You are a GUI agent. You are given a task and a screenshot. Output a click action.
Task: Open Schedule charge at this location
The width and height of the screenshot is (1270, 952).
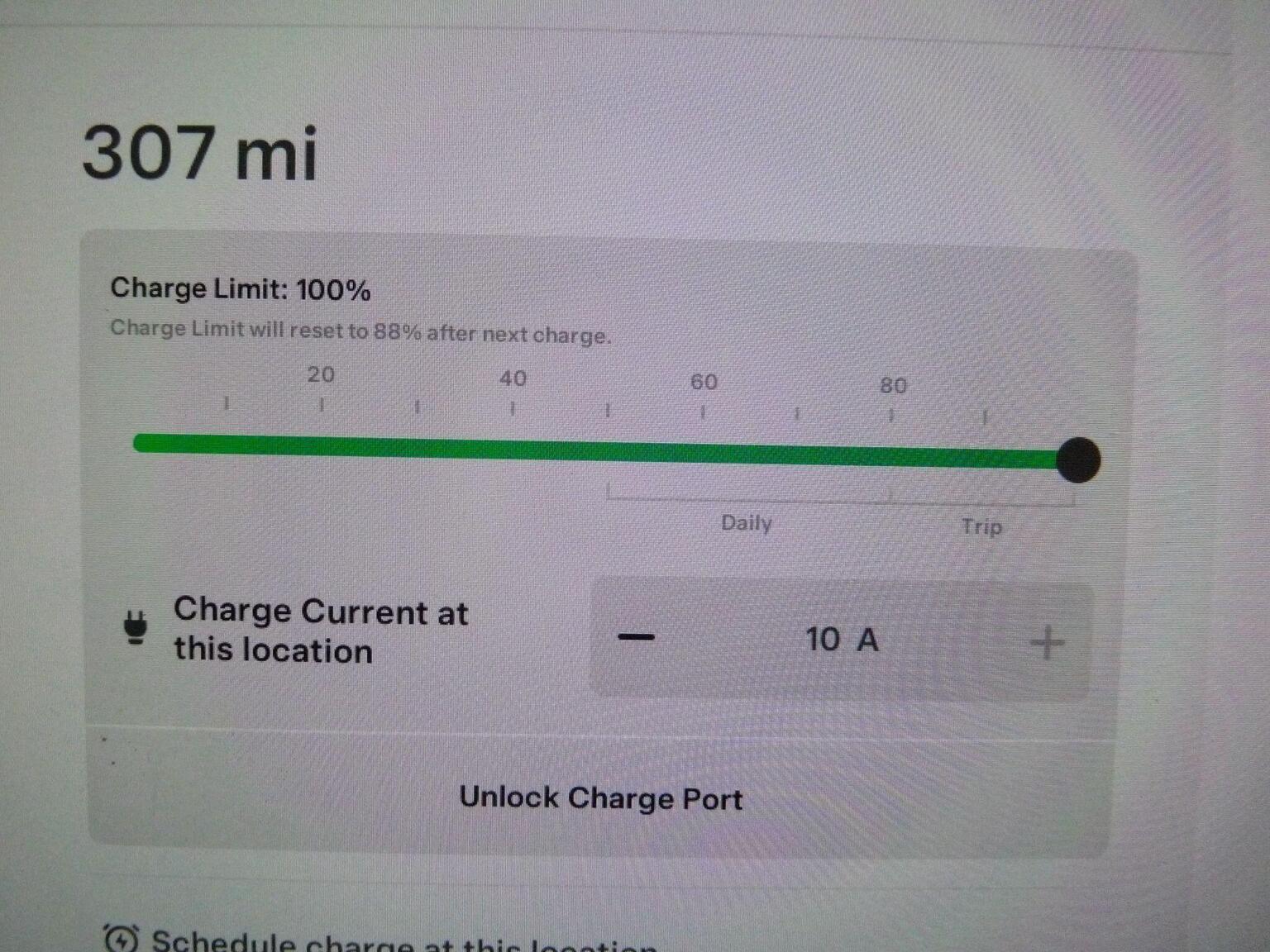point(389,942)
